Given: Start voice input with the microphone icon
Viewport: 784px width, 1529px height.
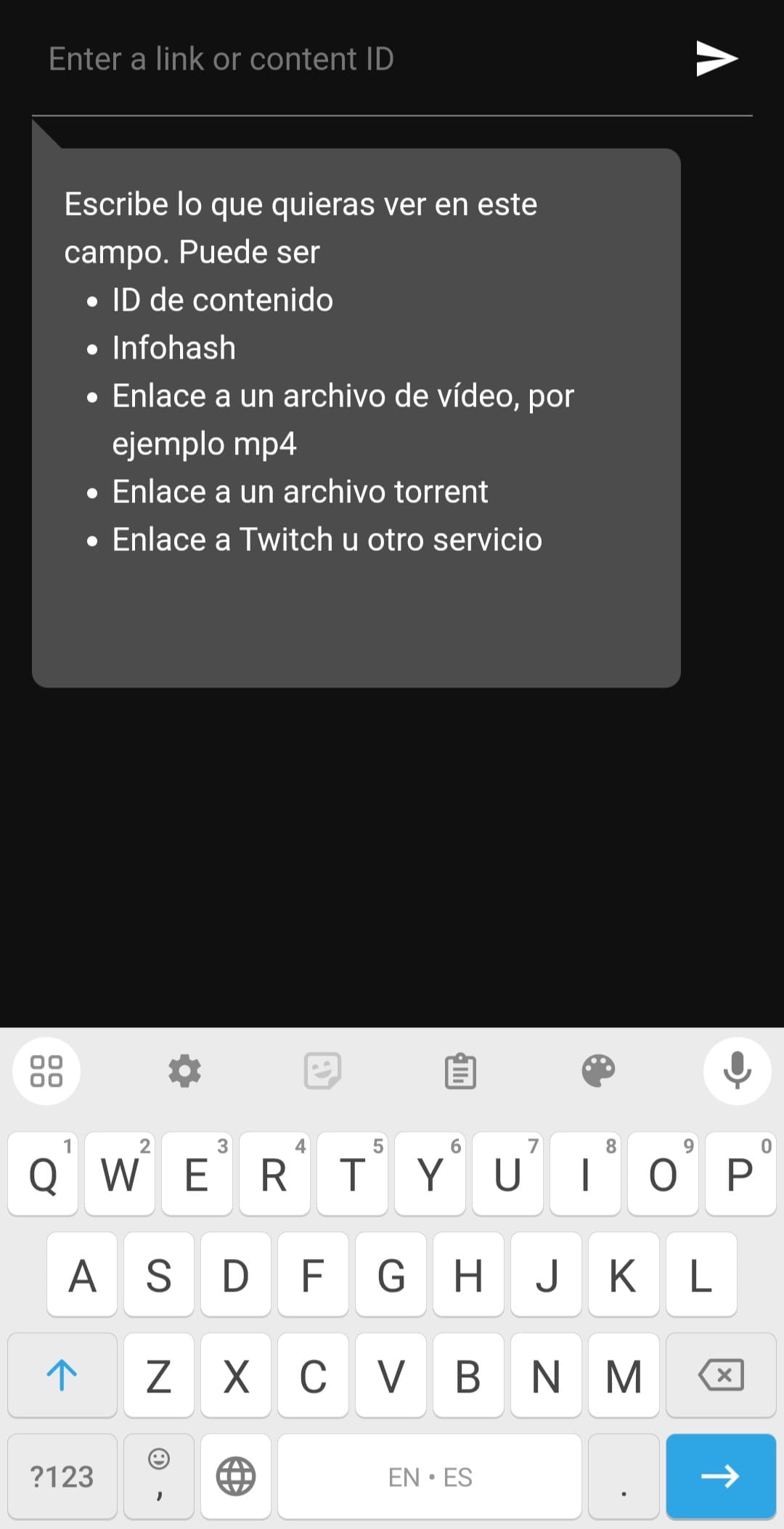Looking at the screenshot, I should point(737,1072).
